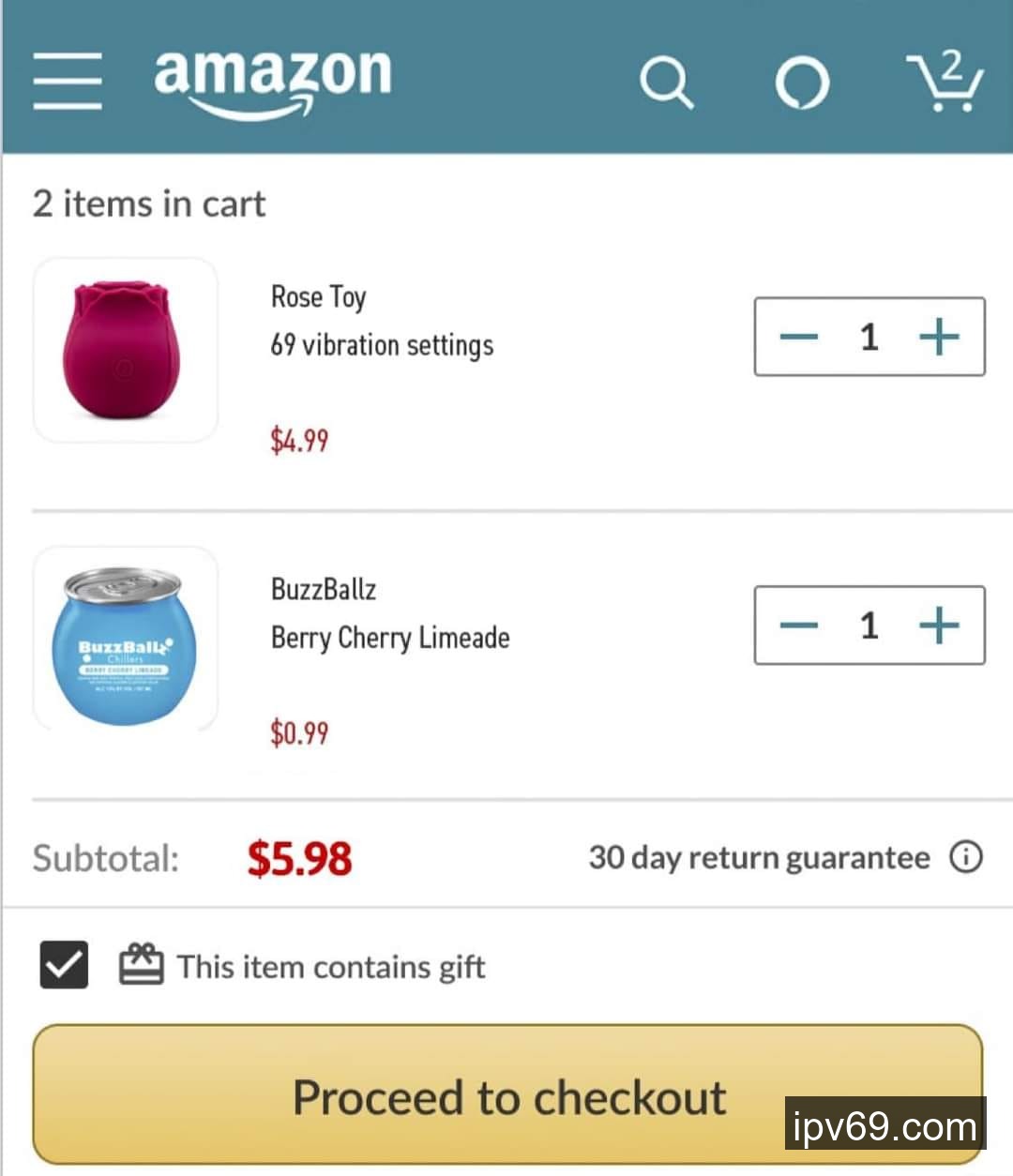Open the shopping cart icon
The height and width of the screenshot is (1176, 1013).
tap(945, 81)
